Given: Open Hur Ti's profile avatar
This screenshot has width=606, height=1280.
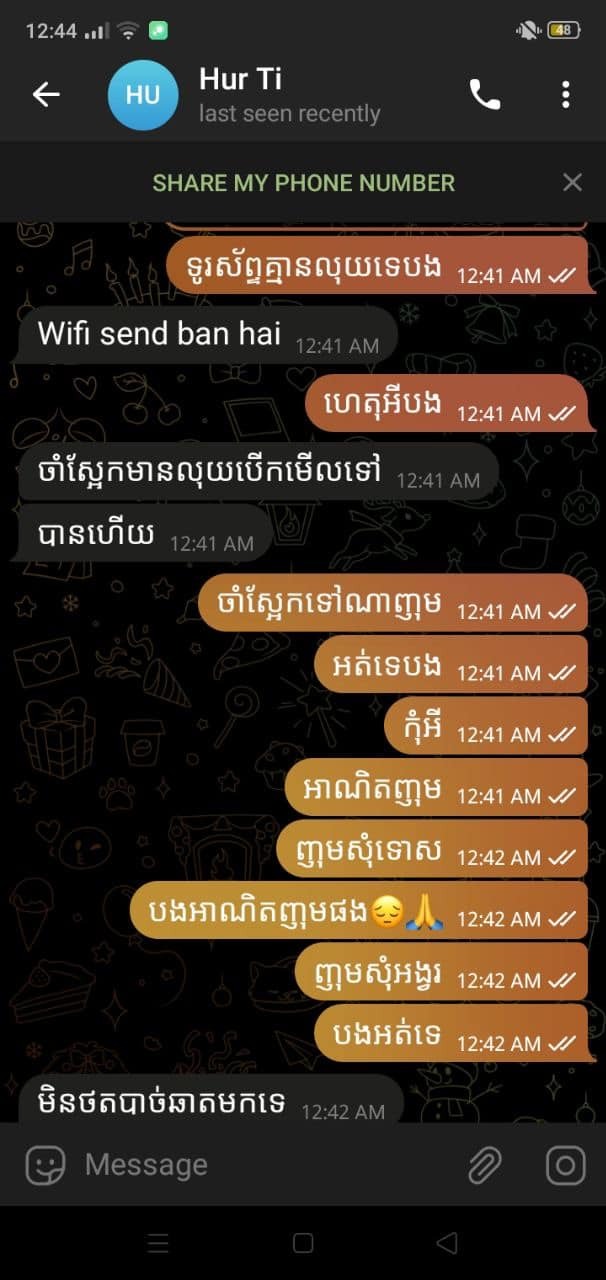Looking at the screenshot, I should point(143,95).
